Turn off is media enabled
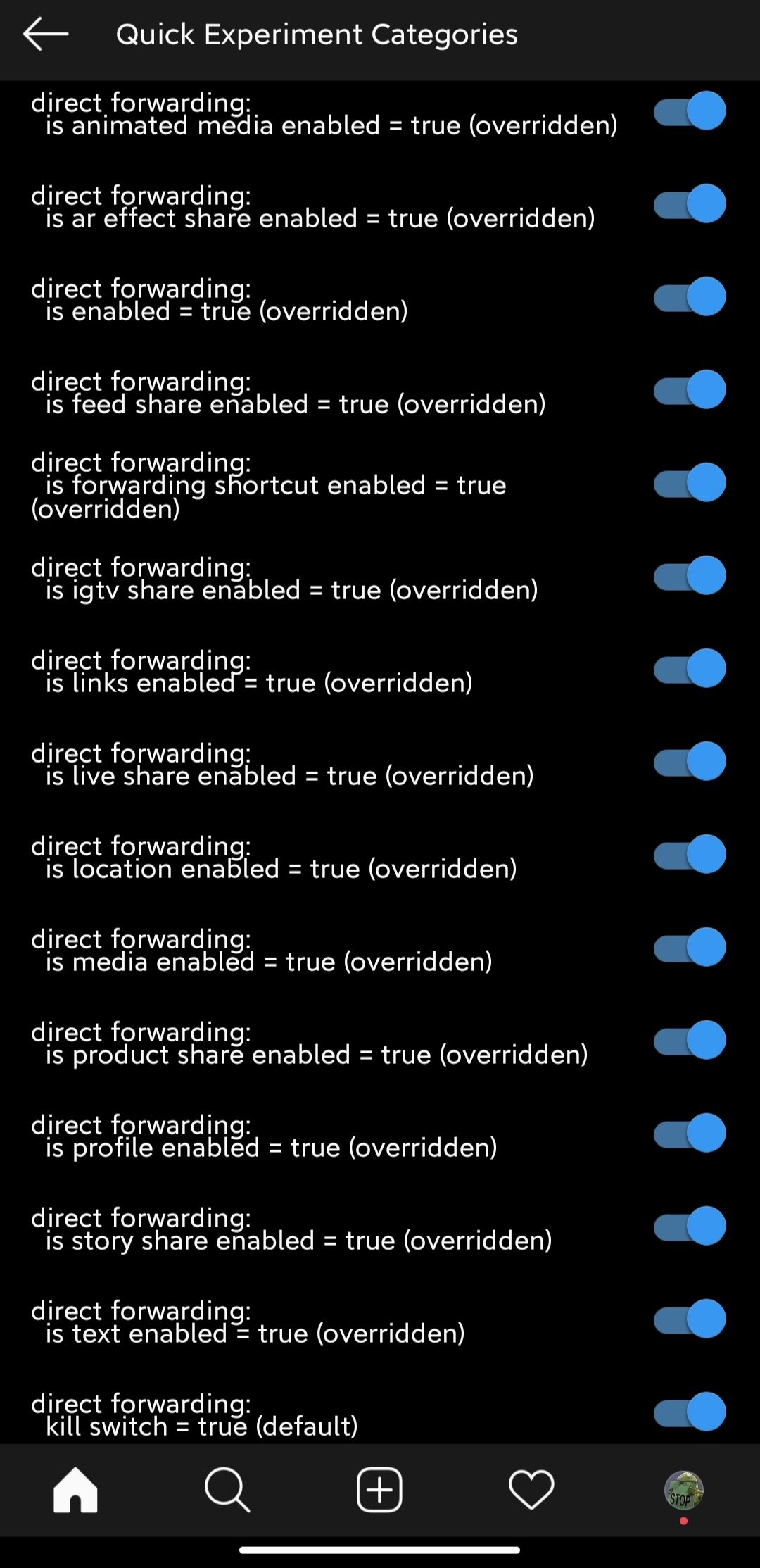This screenshot has width=760, height=1568. coord(689,948)
